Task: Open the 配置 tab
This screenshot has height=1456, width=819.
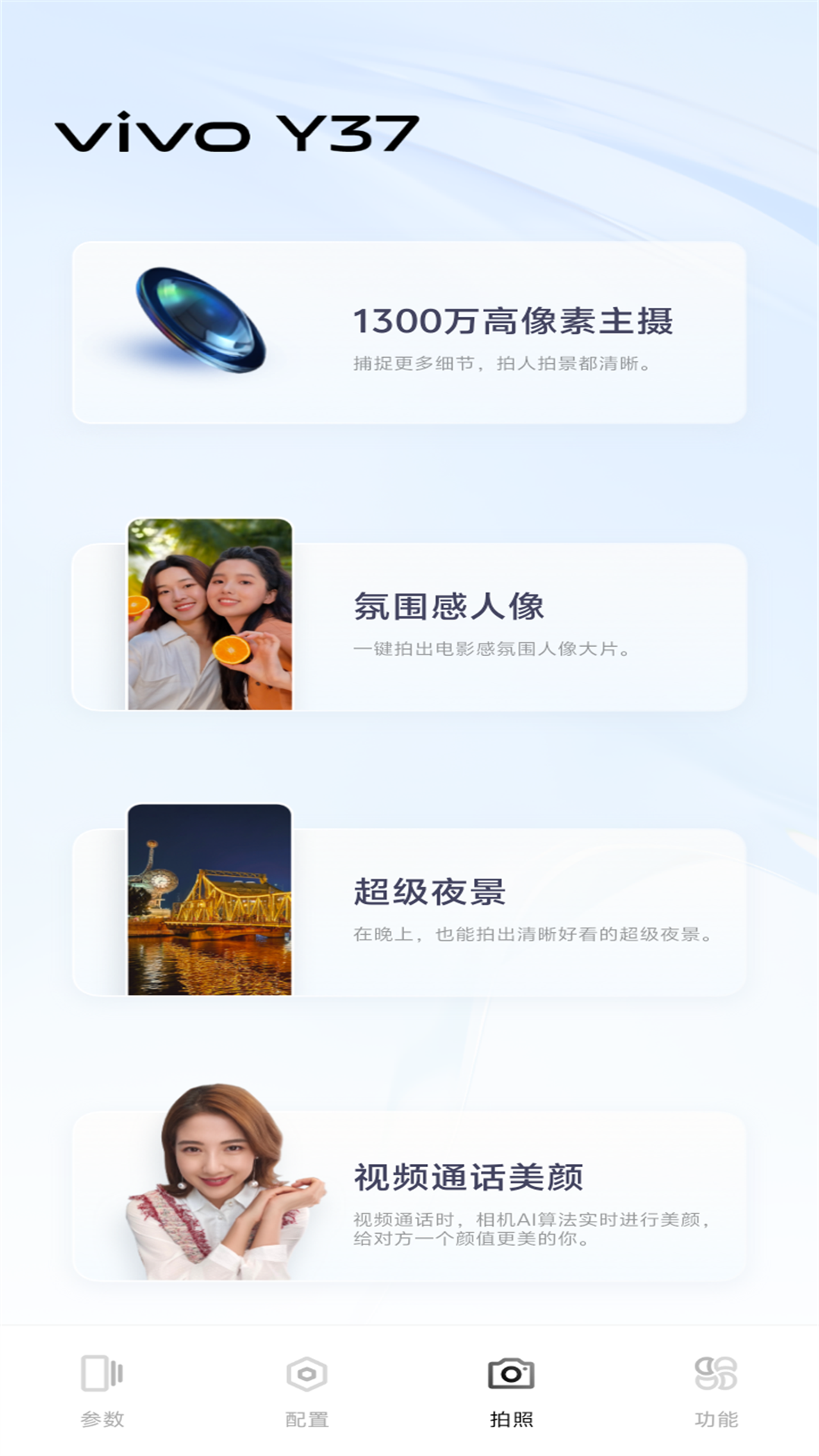Action: (307, 1392)
